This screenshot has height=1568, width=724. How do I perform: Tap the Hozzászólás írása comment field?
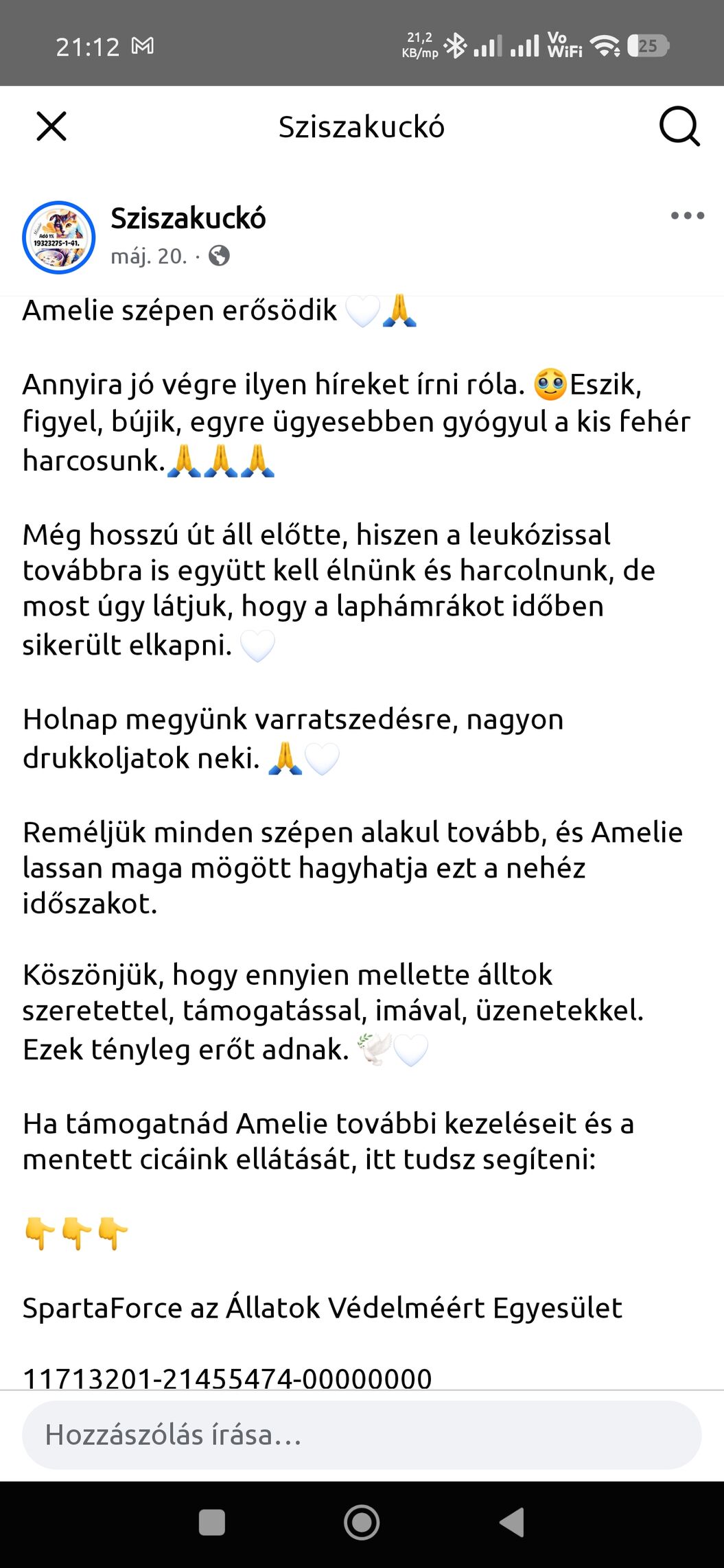click(362, 1435)
